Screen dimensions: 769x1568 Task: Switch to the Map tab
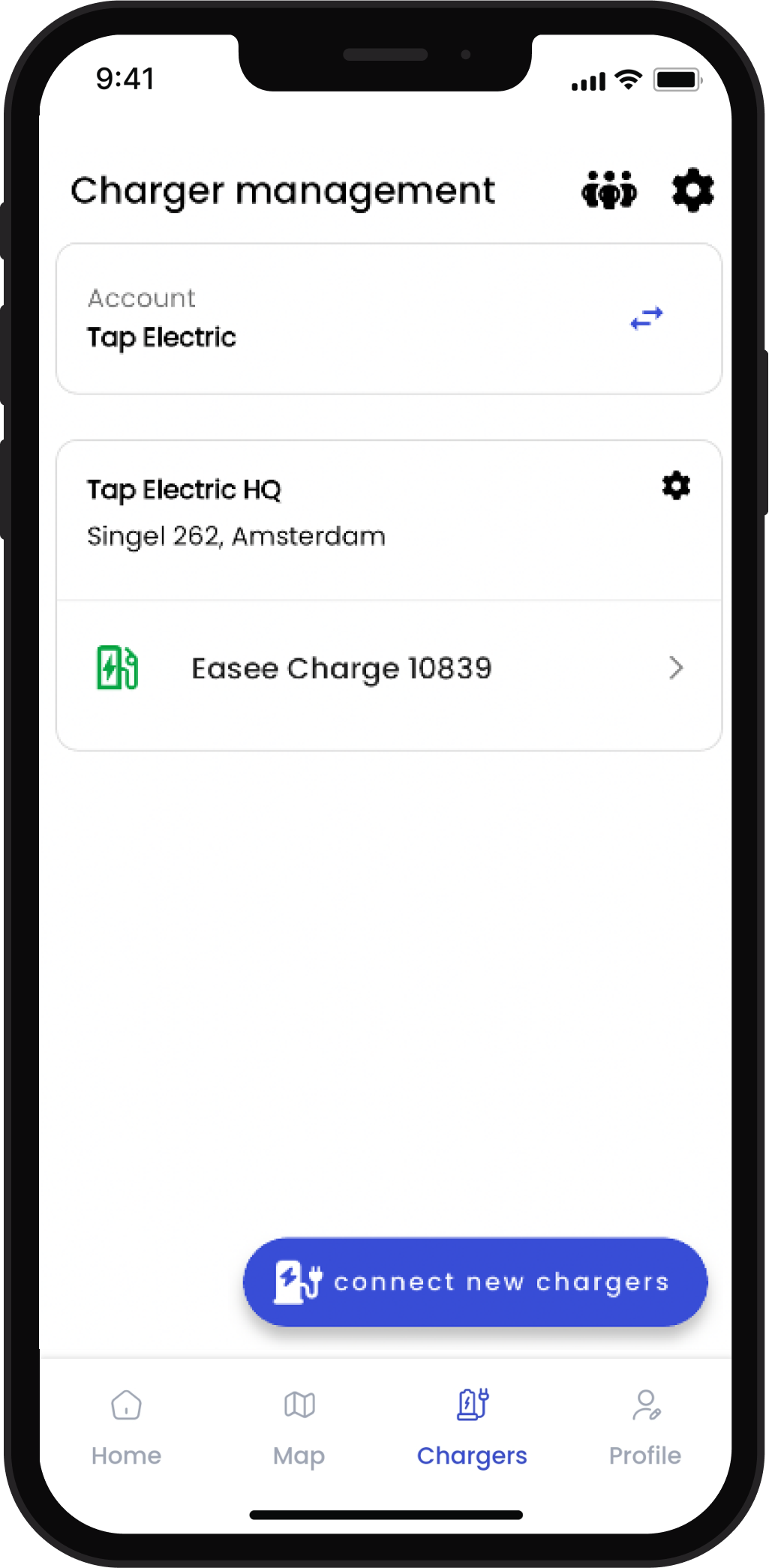(x=299, y=1427)
